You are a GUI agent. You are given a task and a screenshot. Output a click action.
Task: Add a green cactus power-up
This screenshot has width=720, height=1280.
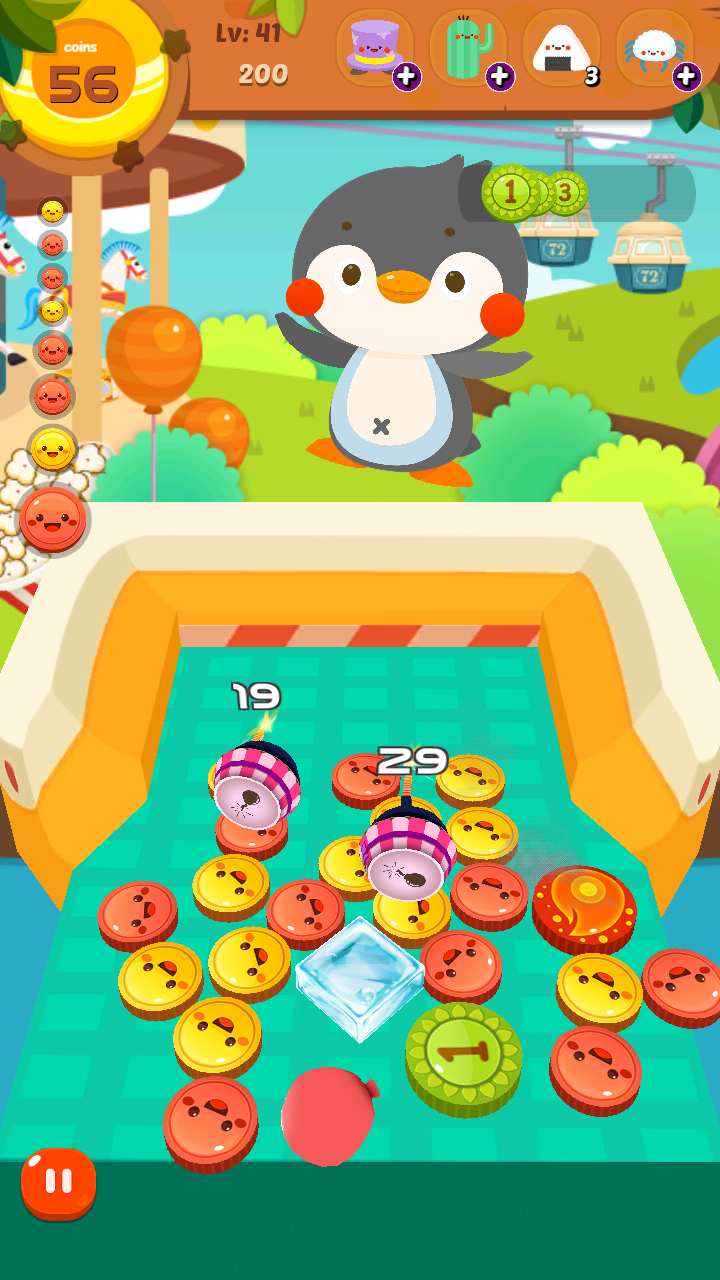tap(468, 49)
